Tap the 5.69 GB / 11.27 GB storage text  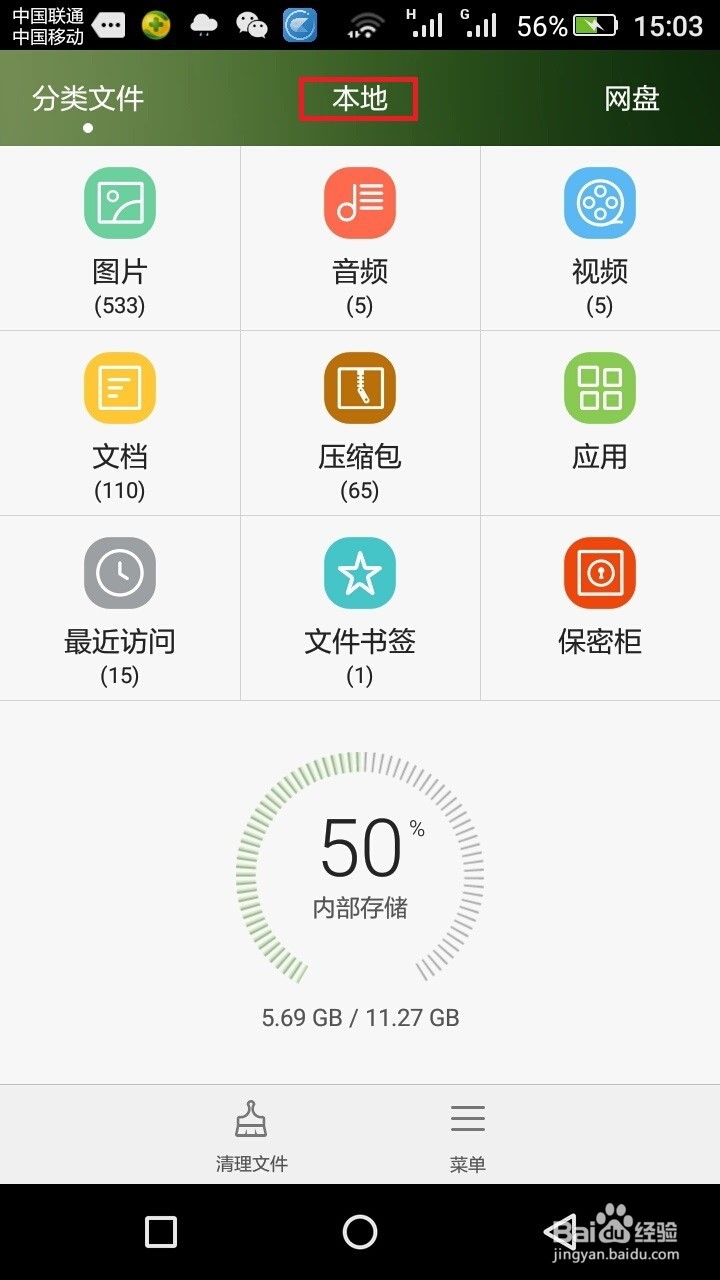pyautogui.click(x=360, y=1017)
